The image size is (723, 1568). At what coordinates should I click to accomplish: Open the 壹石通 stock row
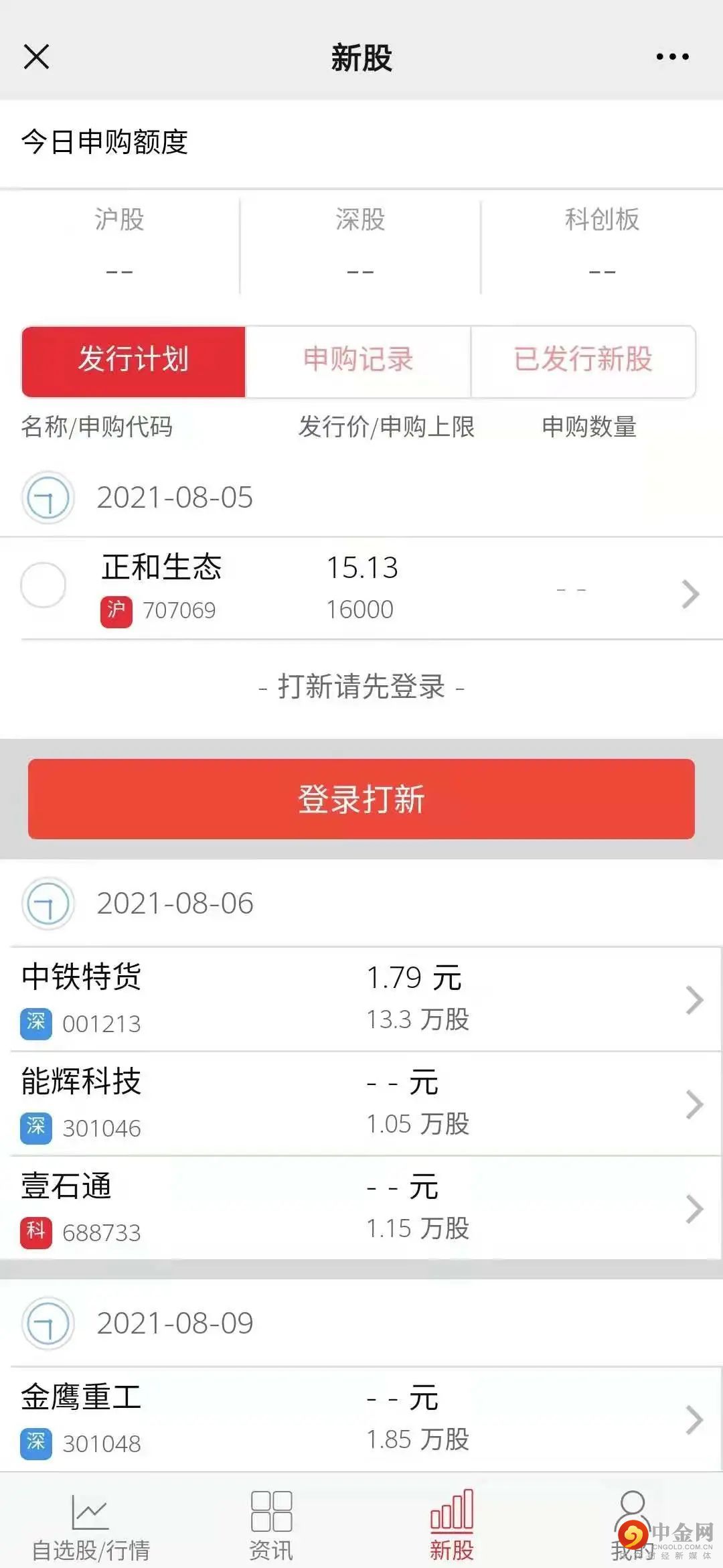pyautogui.click(x=361, y=1208)
